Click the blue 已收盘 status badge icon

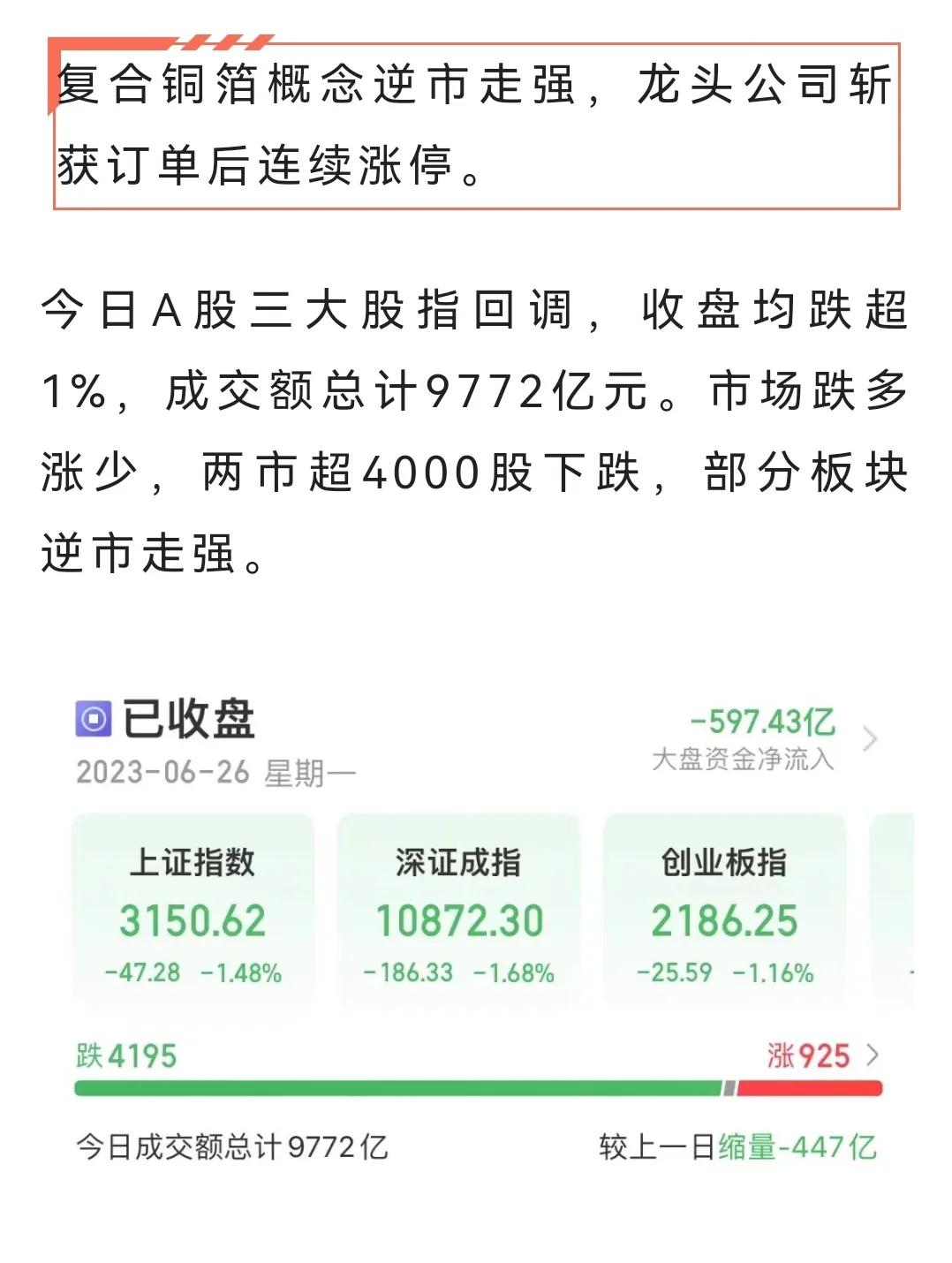click(x=92, y=717)
